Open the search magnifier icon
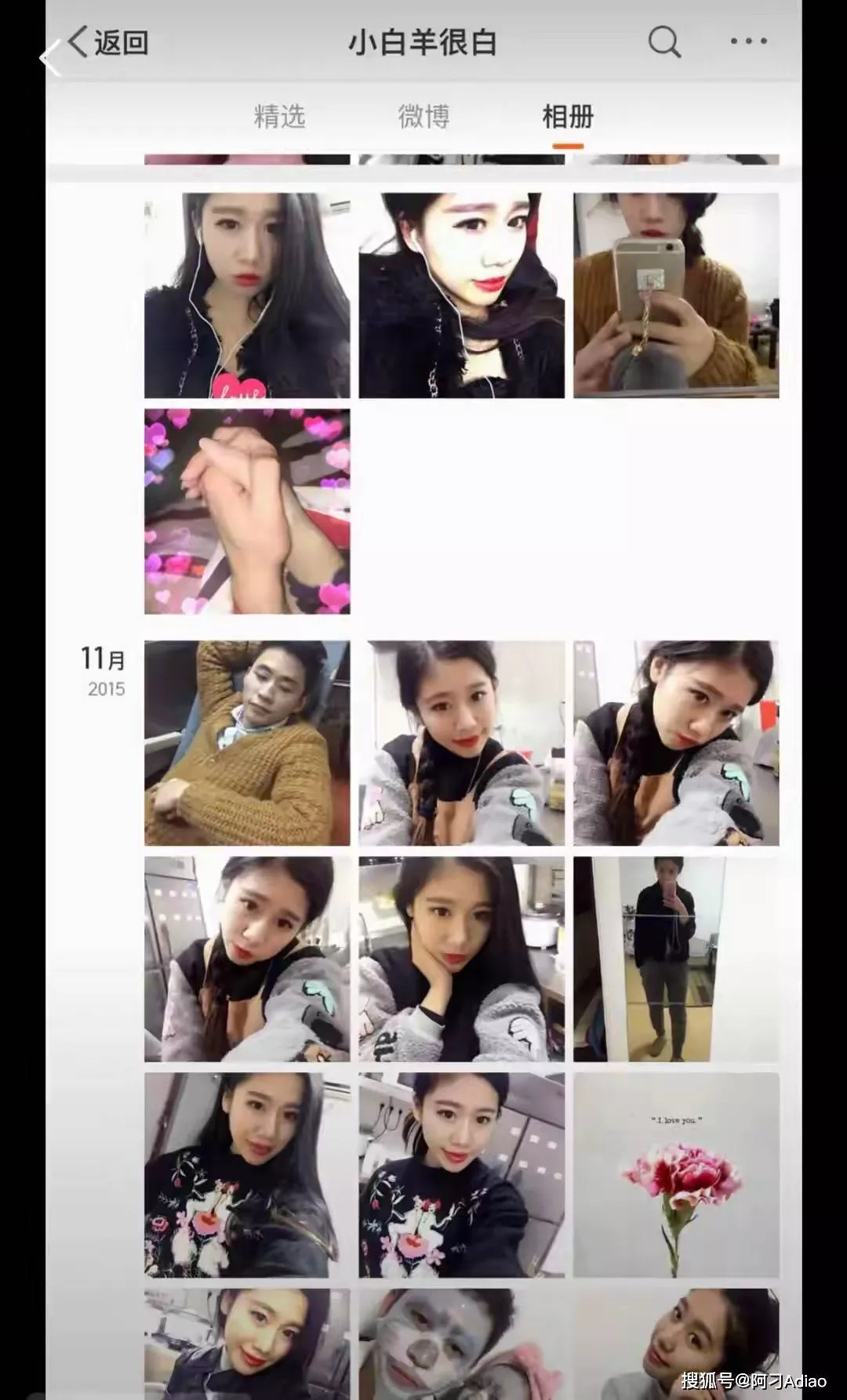Viewport: 847px width, 1400px height. coord(664,42)
